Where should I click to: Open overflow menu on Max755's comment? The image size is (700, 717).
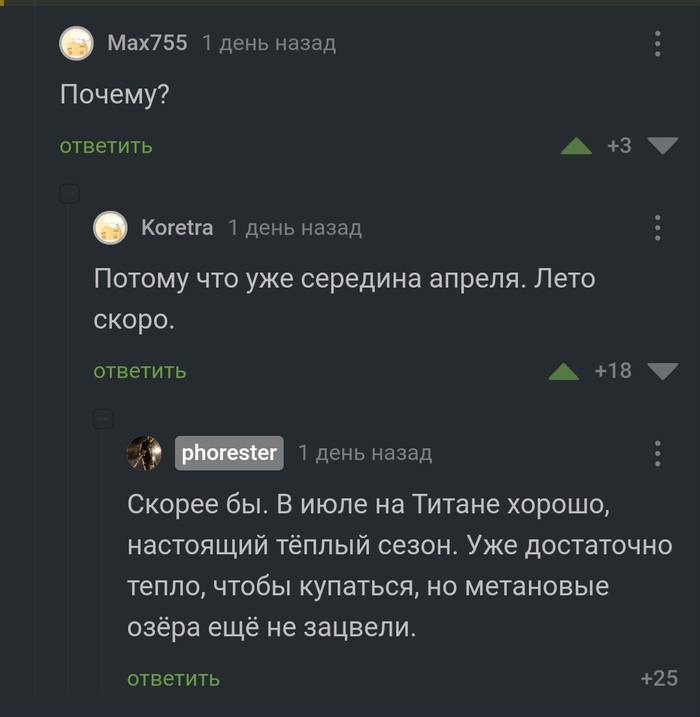(657, 44)
